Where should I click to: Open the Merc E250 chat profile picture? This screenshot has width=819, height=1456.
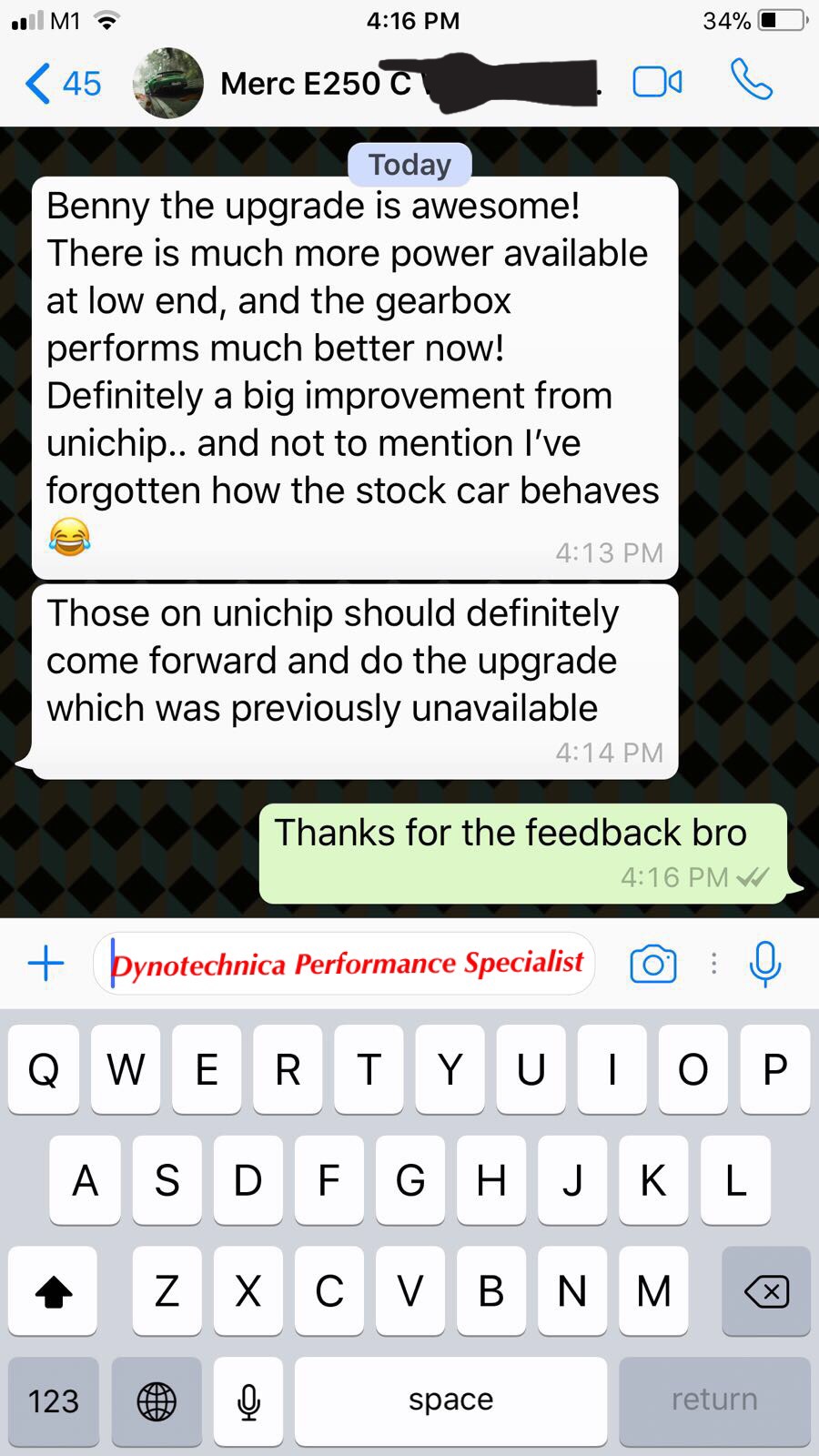click(167, 84)
